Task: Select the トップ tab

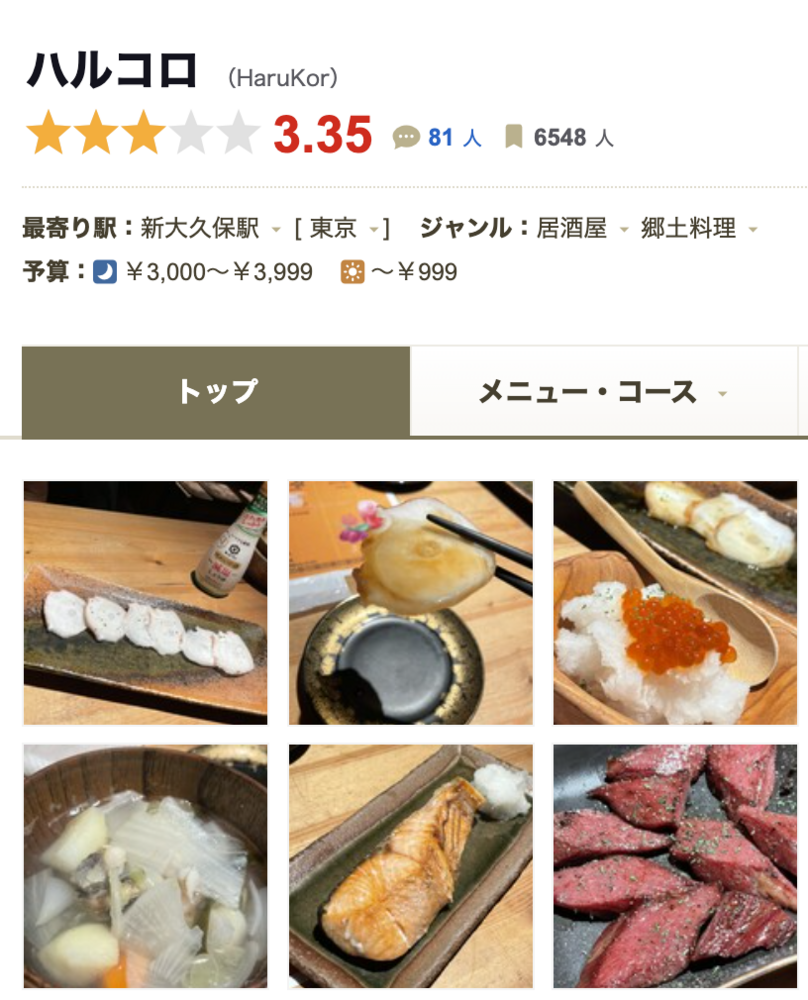Action: 216,392
